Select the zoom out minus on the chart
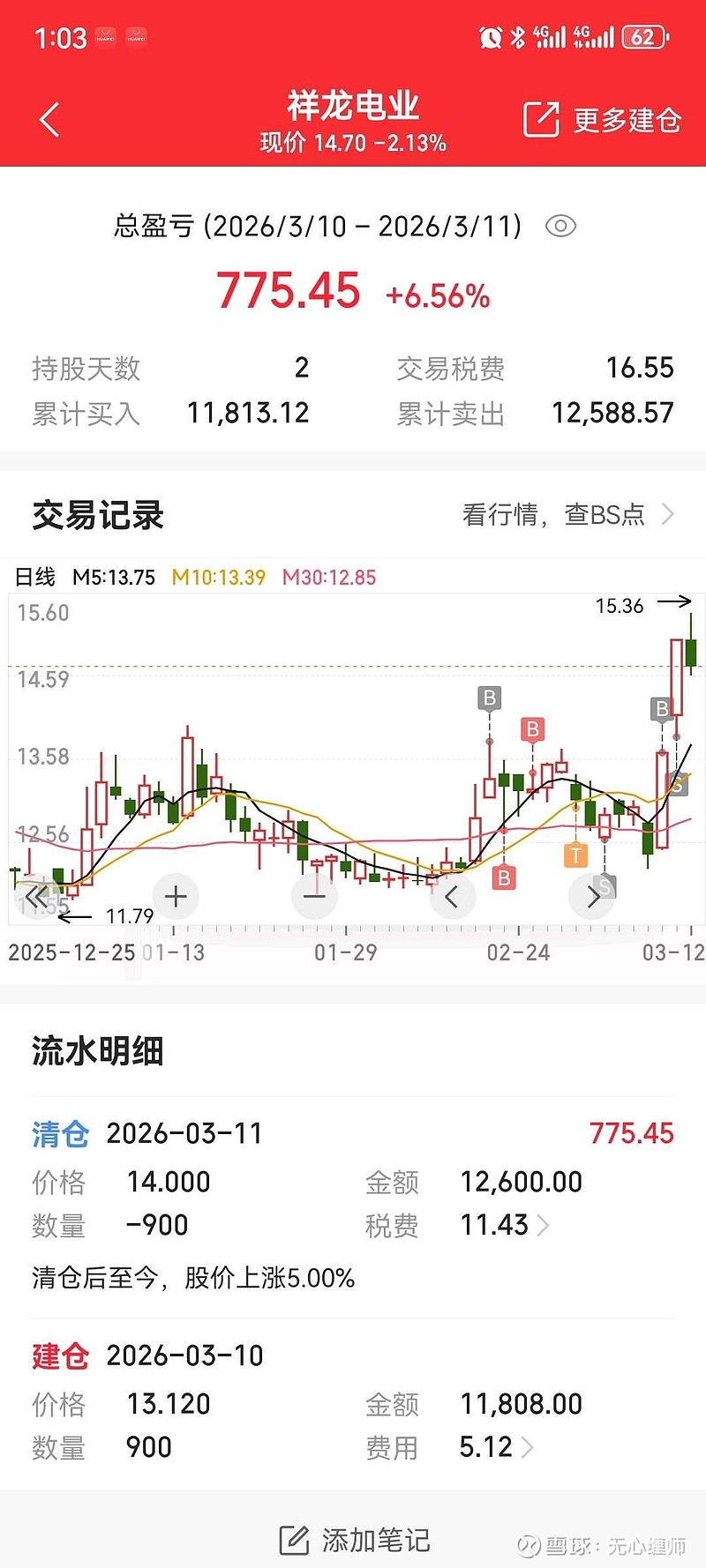Screen dimensions: 706x1568 [314, 895]
